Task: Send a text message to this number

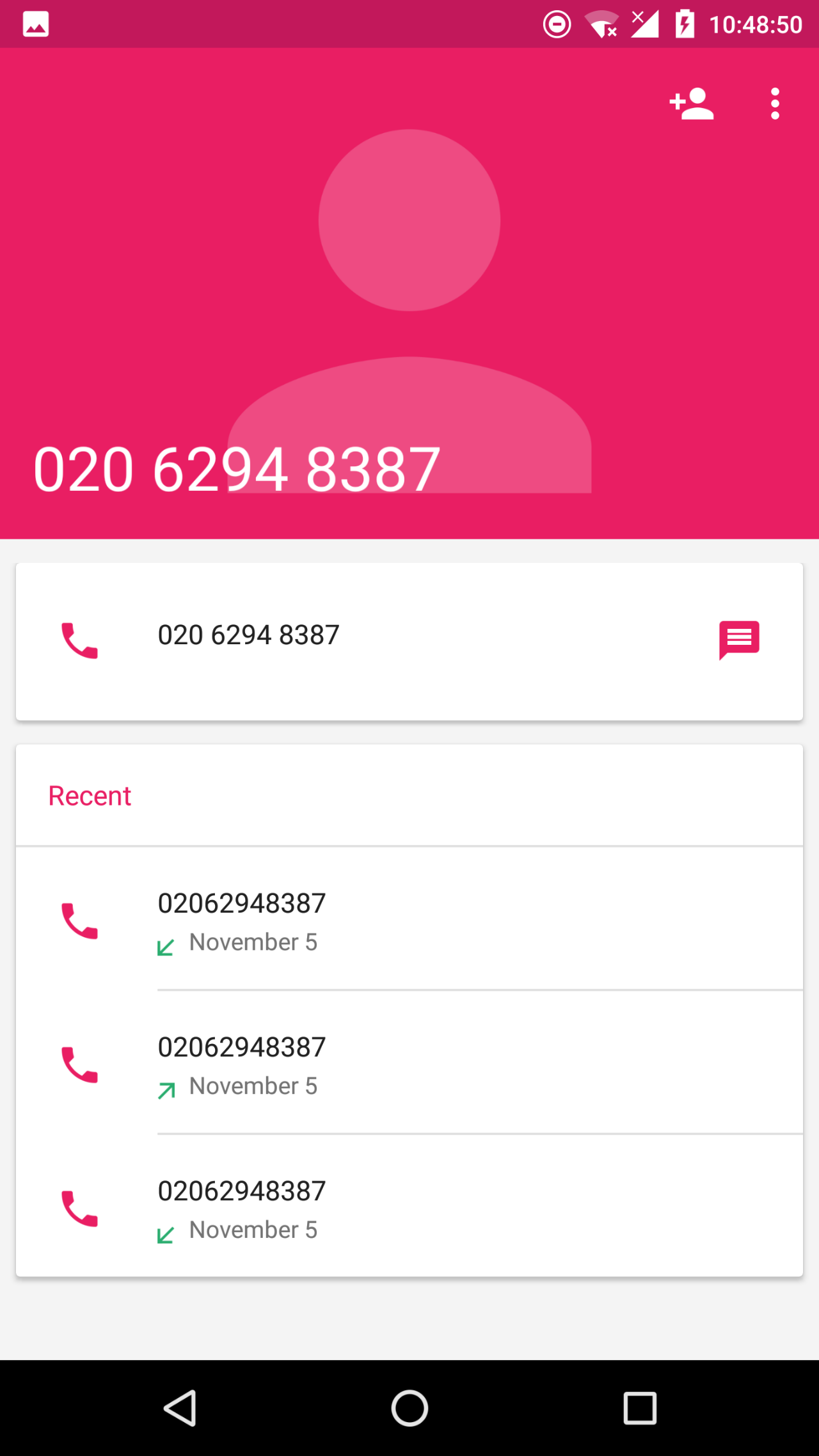Action: coord(739,639)
